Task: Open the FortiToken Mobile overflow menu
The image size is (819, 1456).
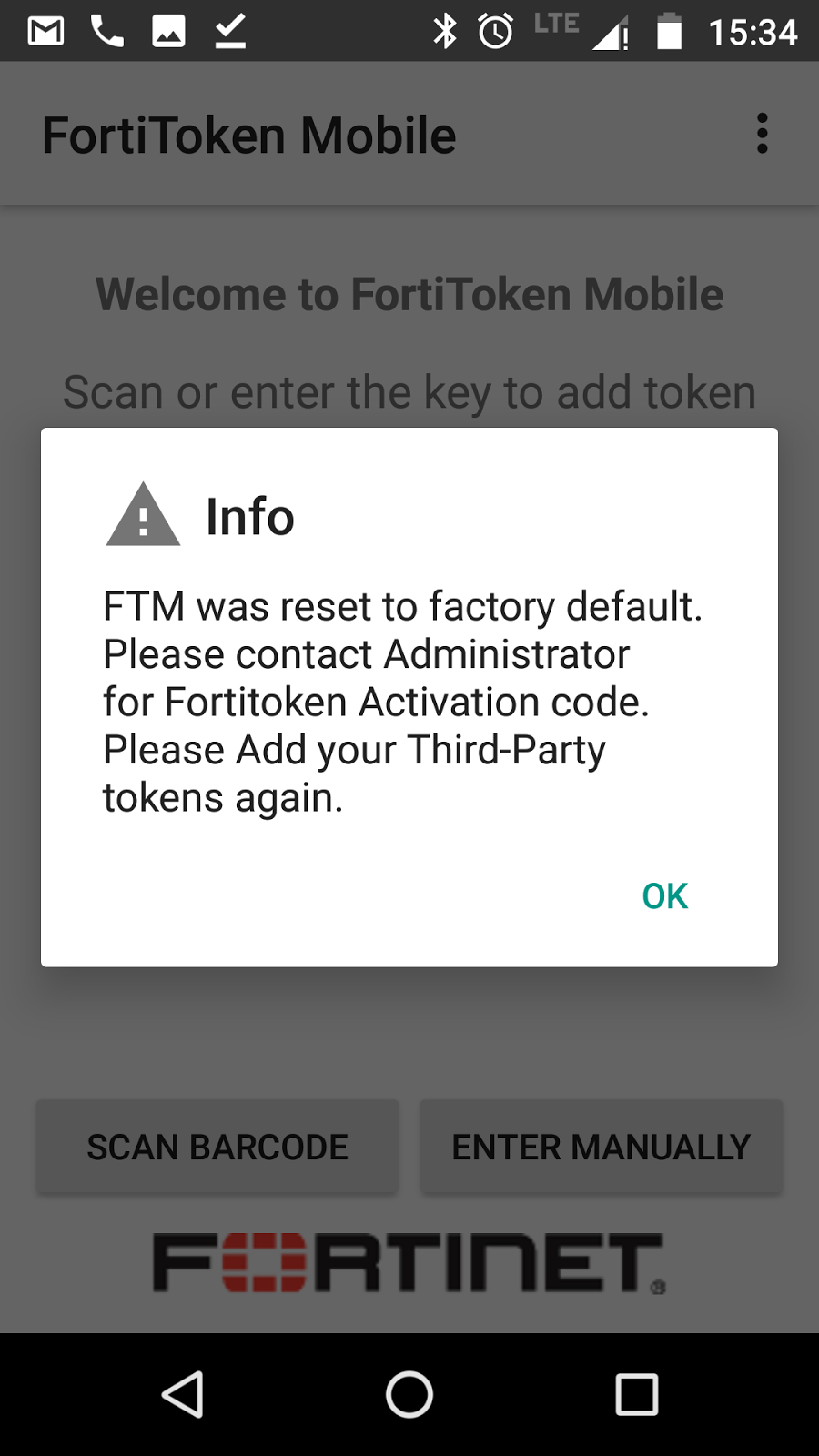Action: (x=763, y=133)
